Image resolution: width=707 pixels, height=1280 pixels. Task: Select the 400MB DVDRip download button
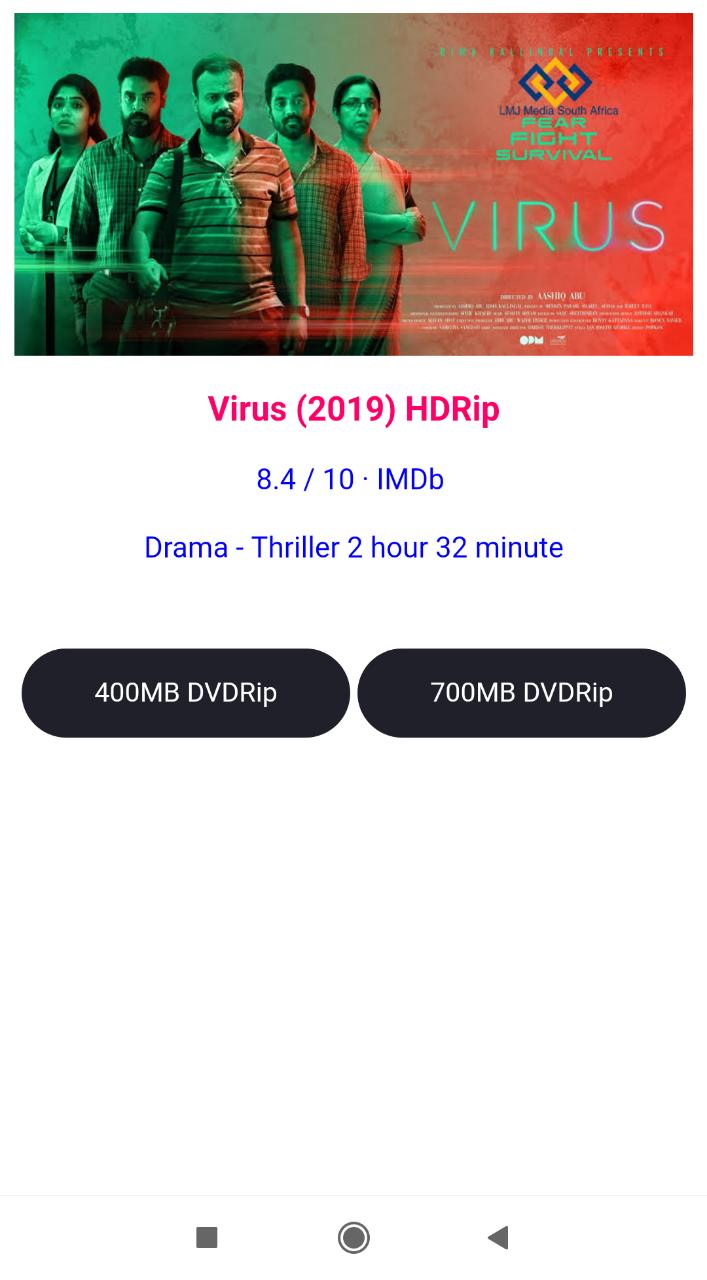186,693
